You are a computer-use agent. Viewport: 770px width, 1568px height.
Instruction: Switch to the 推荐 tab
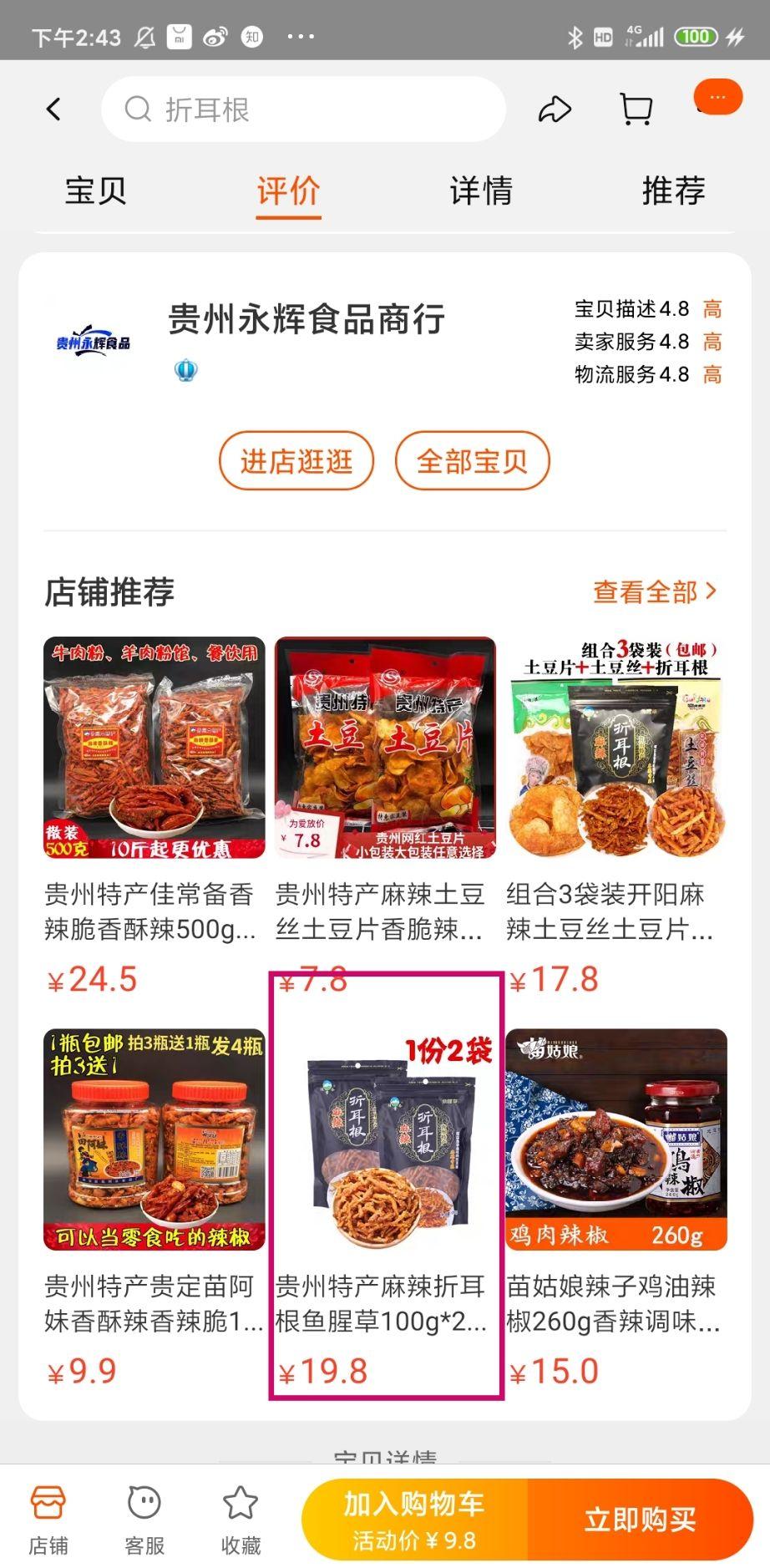673,190
